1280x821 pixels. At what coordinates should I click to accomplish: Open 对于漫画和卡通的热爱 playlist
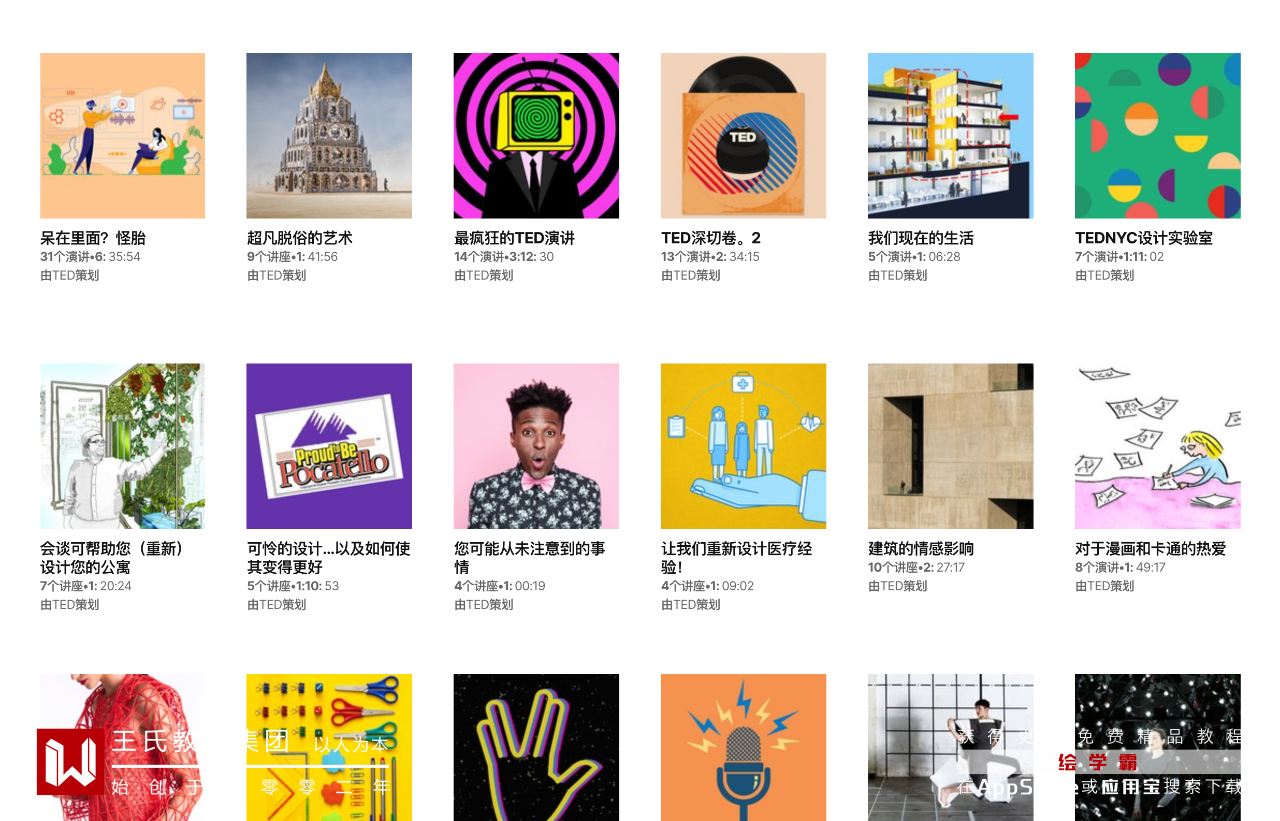1157,446
